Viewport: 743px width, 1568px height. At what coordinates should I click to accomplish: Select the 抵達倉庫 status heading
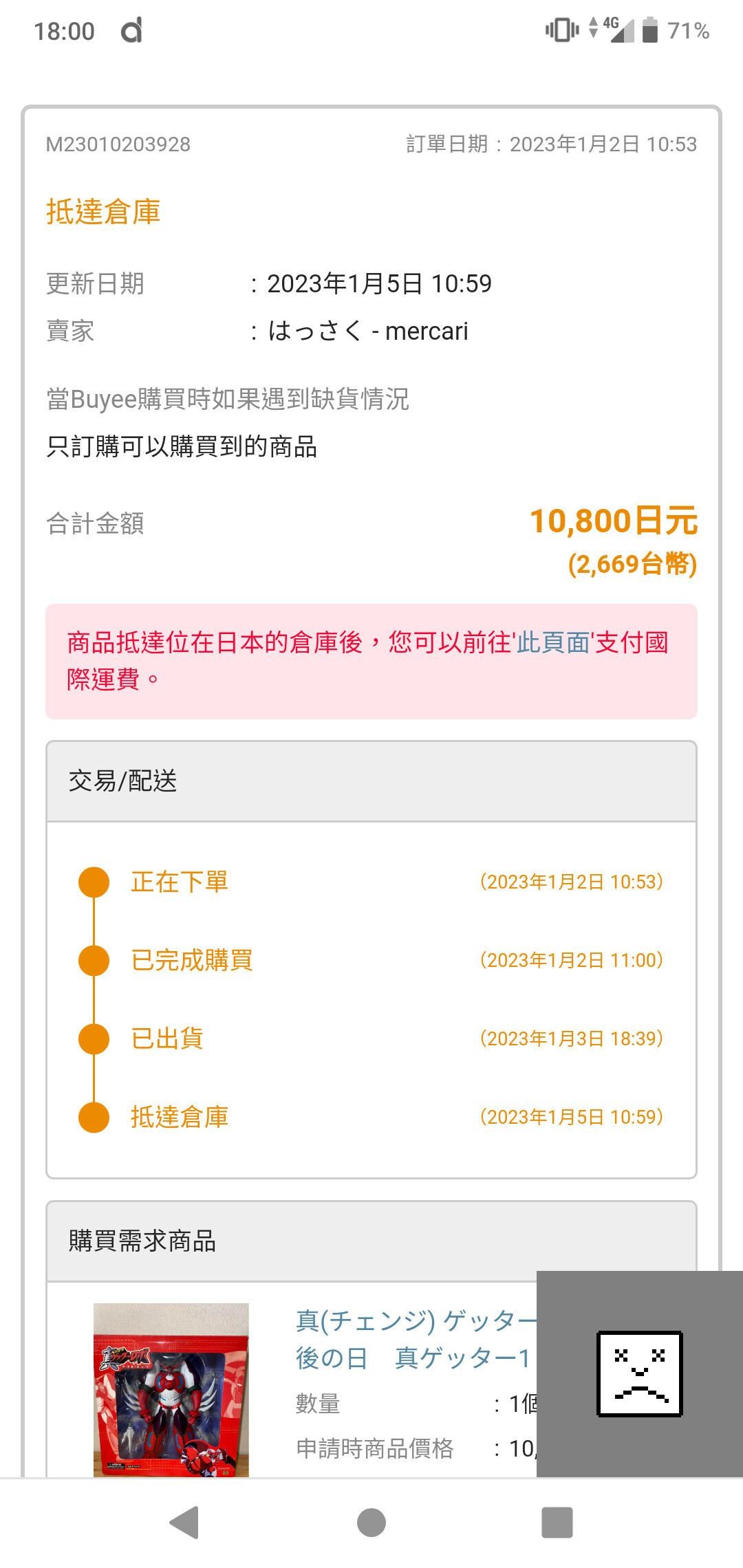pyautogui.click(x=103, y=212)
